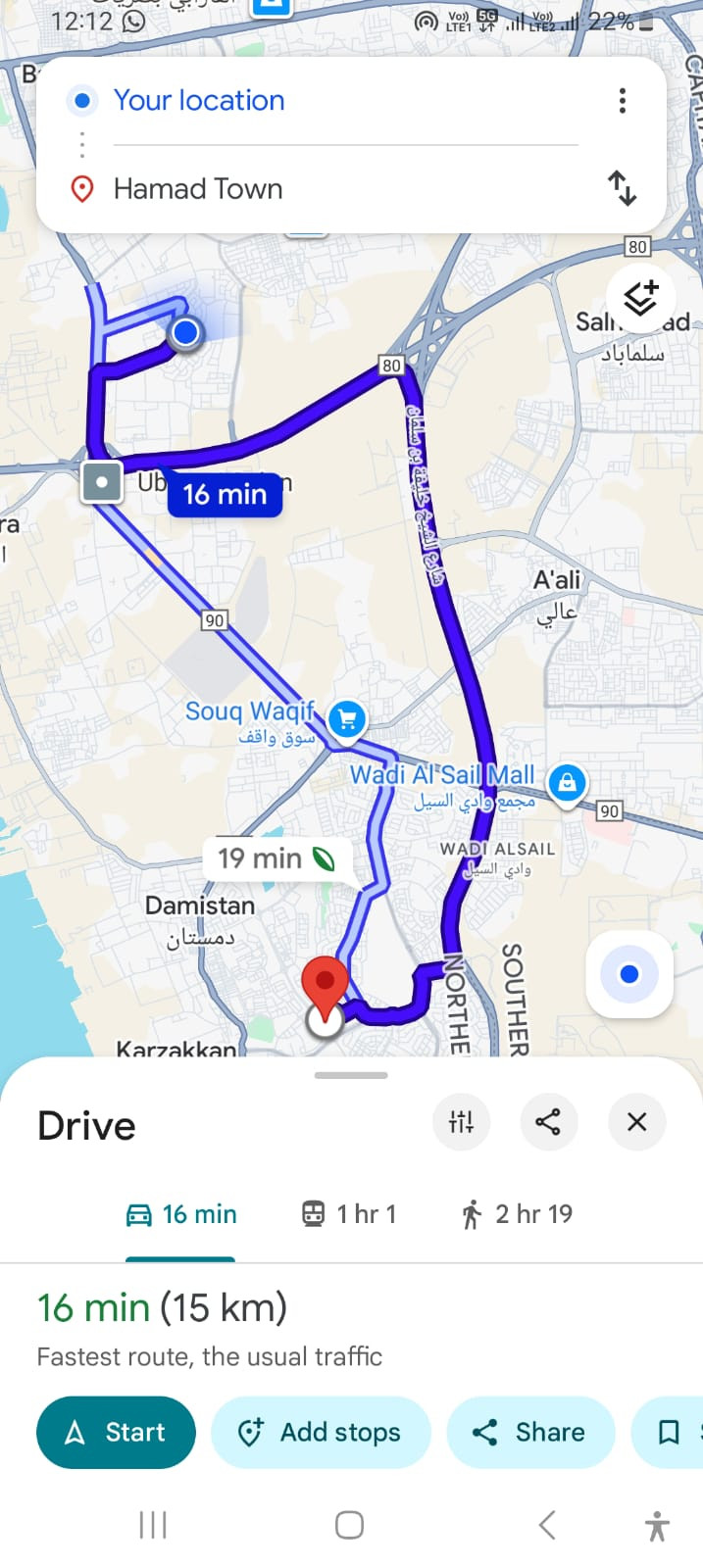Open the overflow menu beside Your location
This screenshot has width=703, height=1568.
(622, 101)
